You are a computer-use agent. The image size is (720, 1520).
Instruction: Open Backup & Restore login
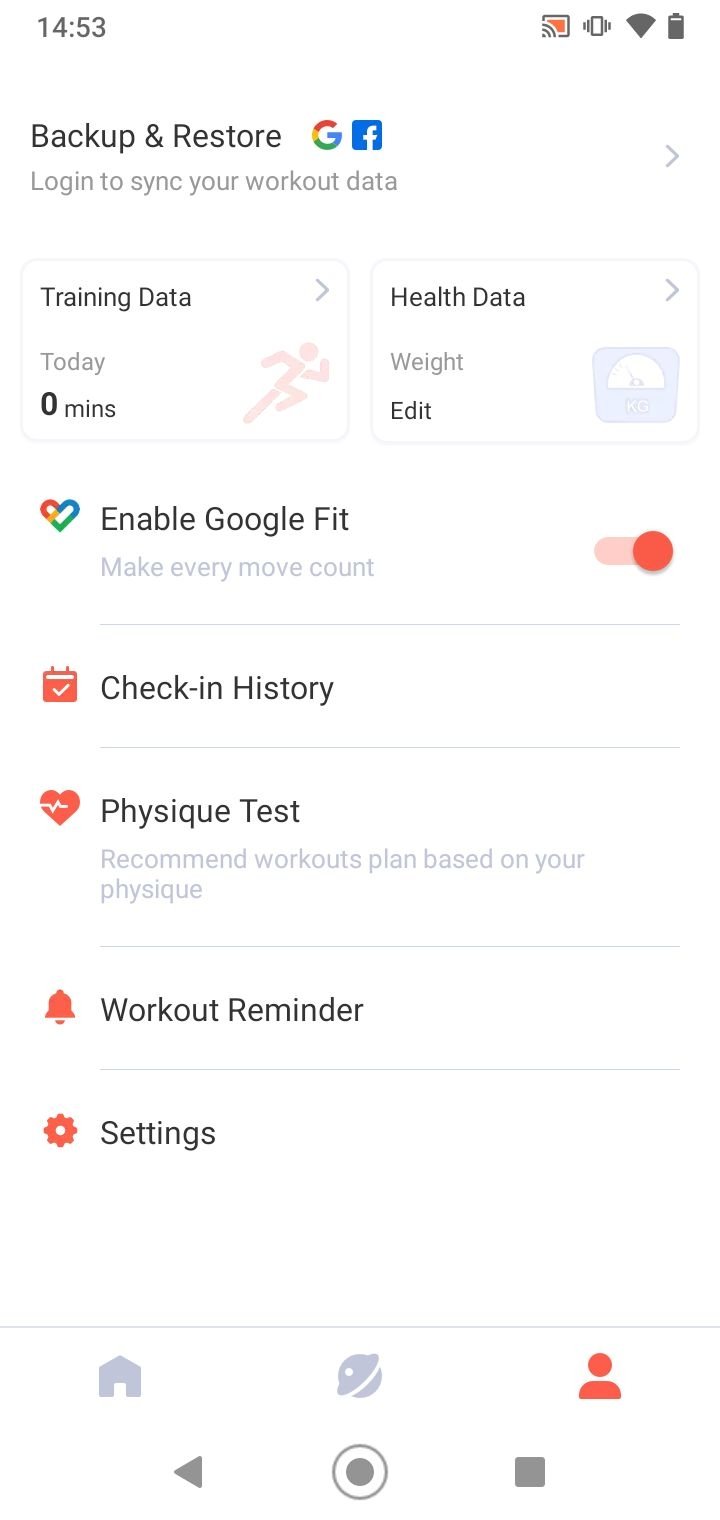(x=360, y=156)
